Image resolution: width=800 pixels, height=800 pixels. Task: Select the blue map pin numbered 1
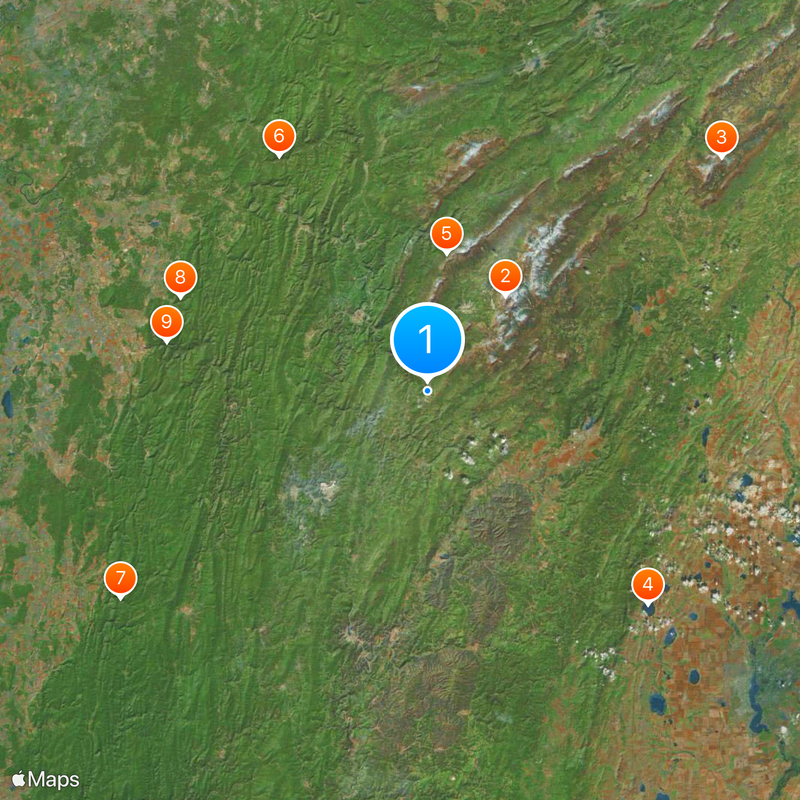[x=428, y=340]
